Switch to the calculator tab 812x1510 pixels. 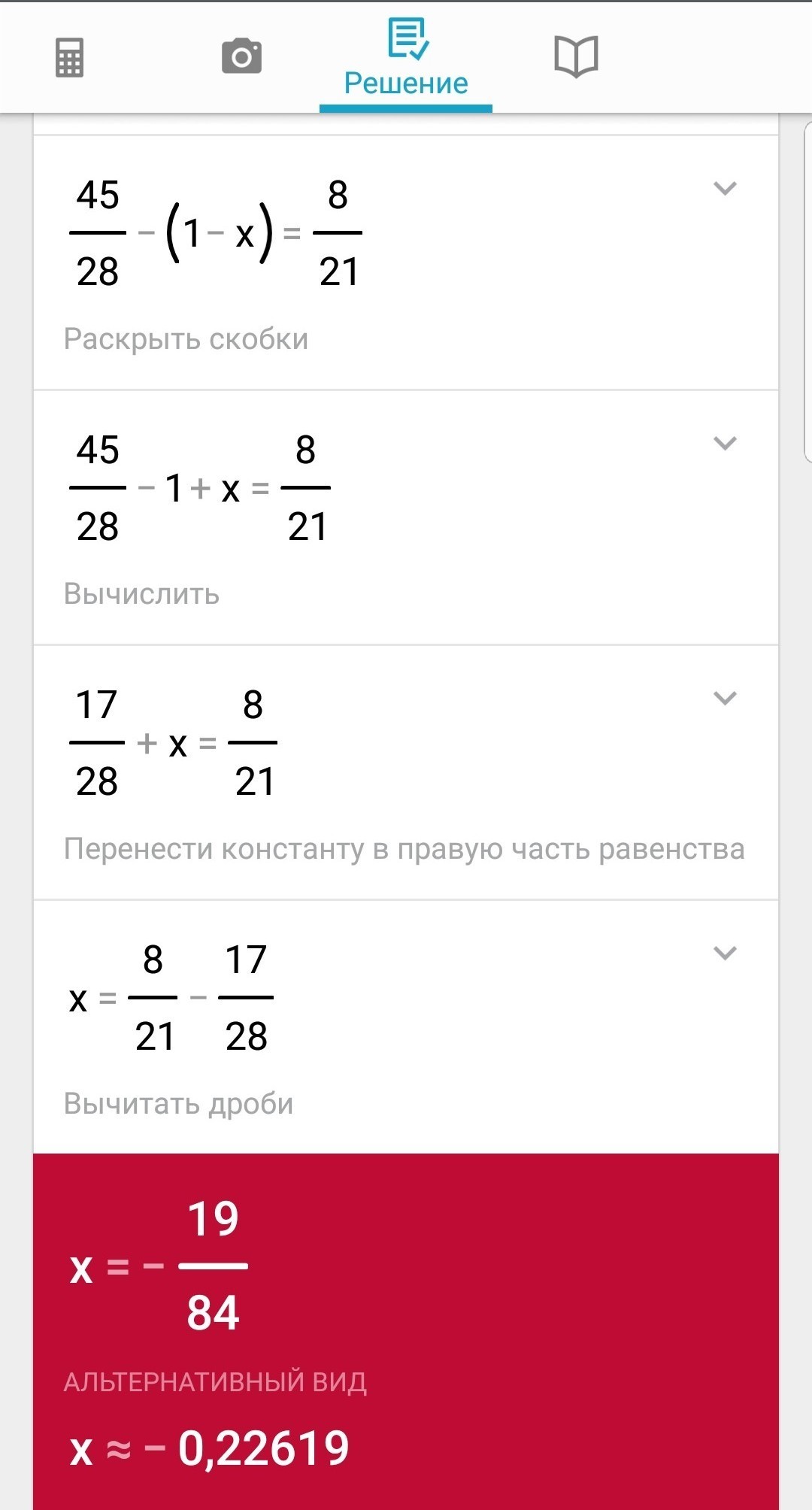(x=70, y=58)
